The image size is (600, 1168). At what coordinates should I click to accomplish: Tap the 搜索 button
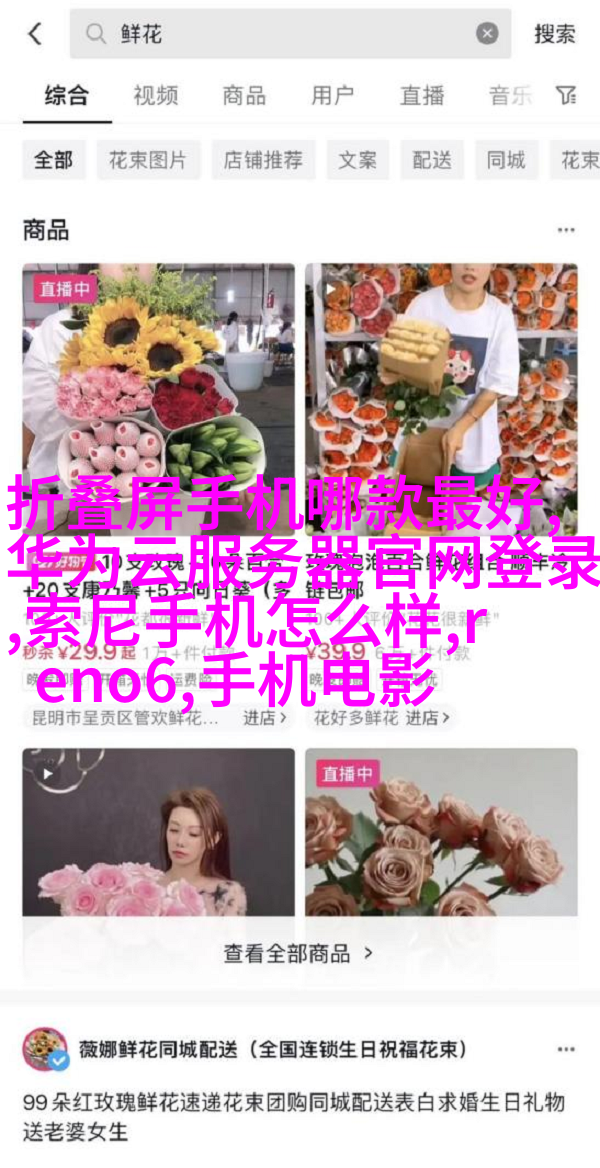coord(554,34)
